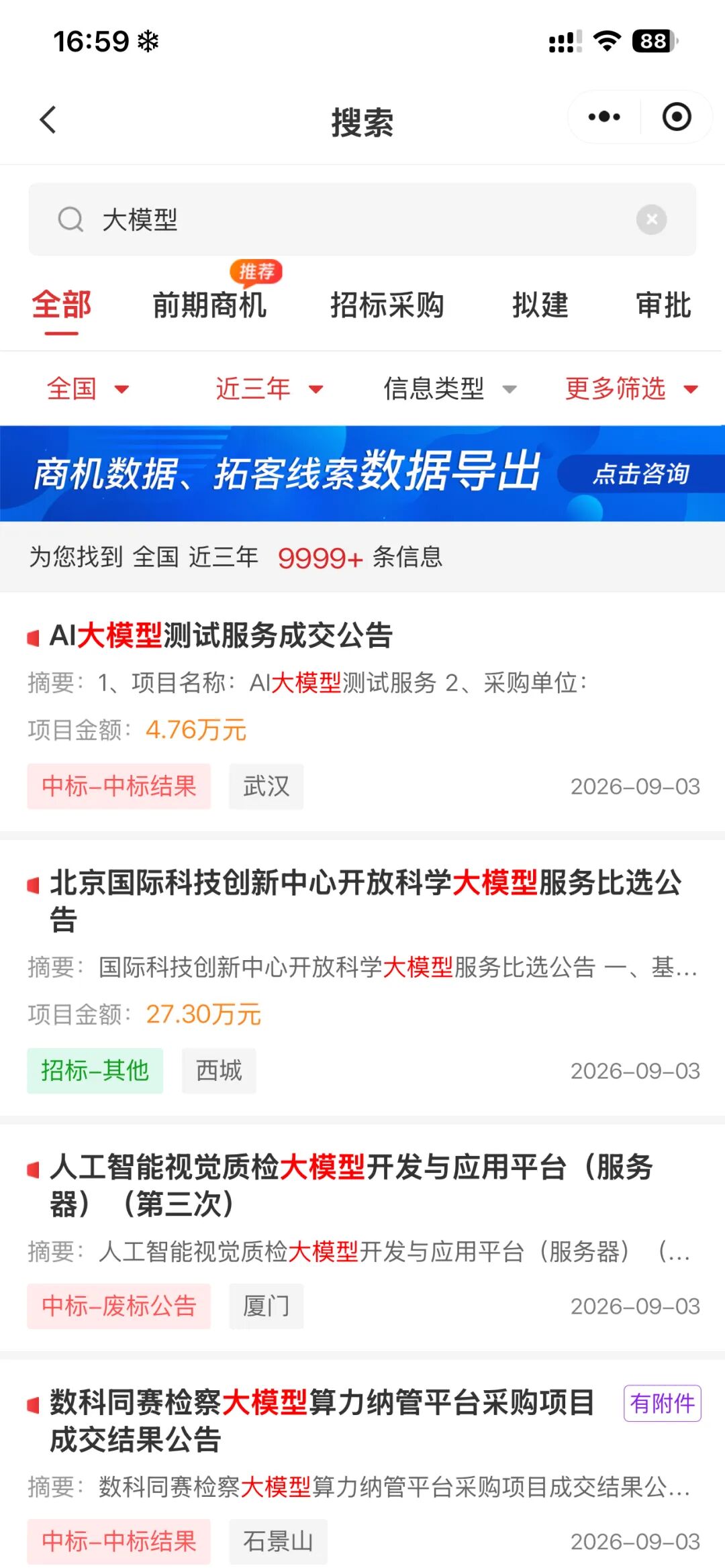The width and height of the screenshot is (725, 1568).
Task: Switch to the 招标采购 tab
Action: tap(387, 305)
